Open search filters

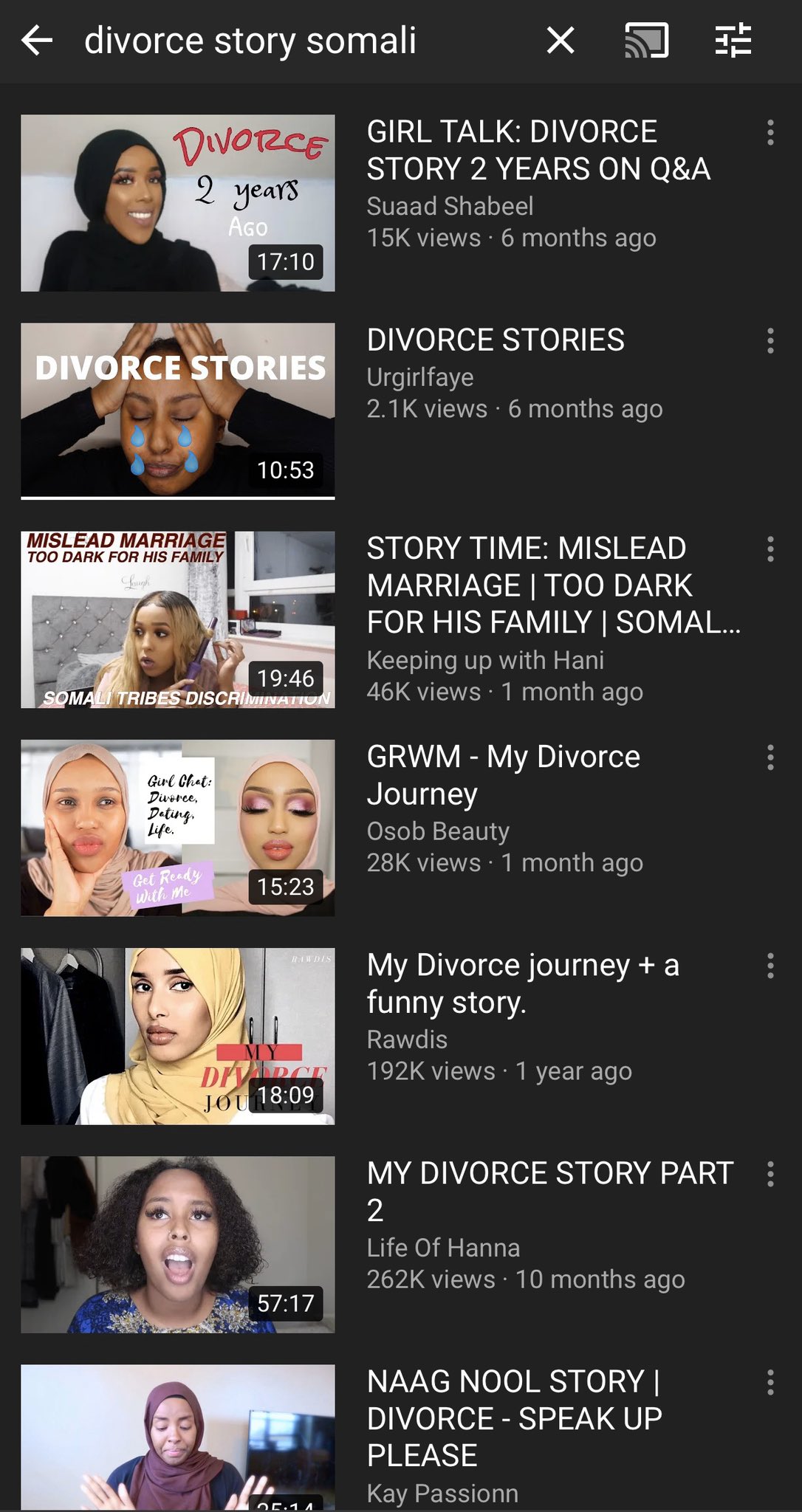pyautogui.click(x=733, y=41)
